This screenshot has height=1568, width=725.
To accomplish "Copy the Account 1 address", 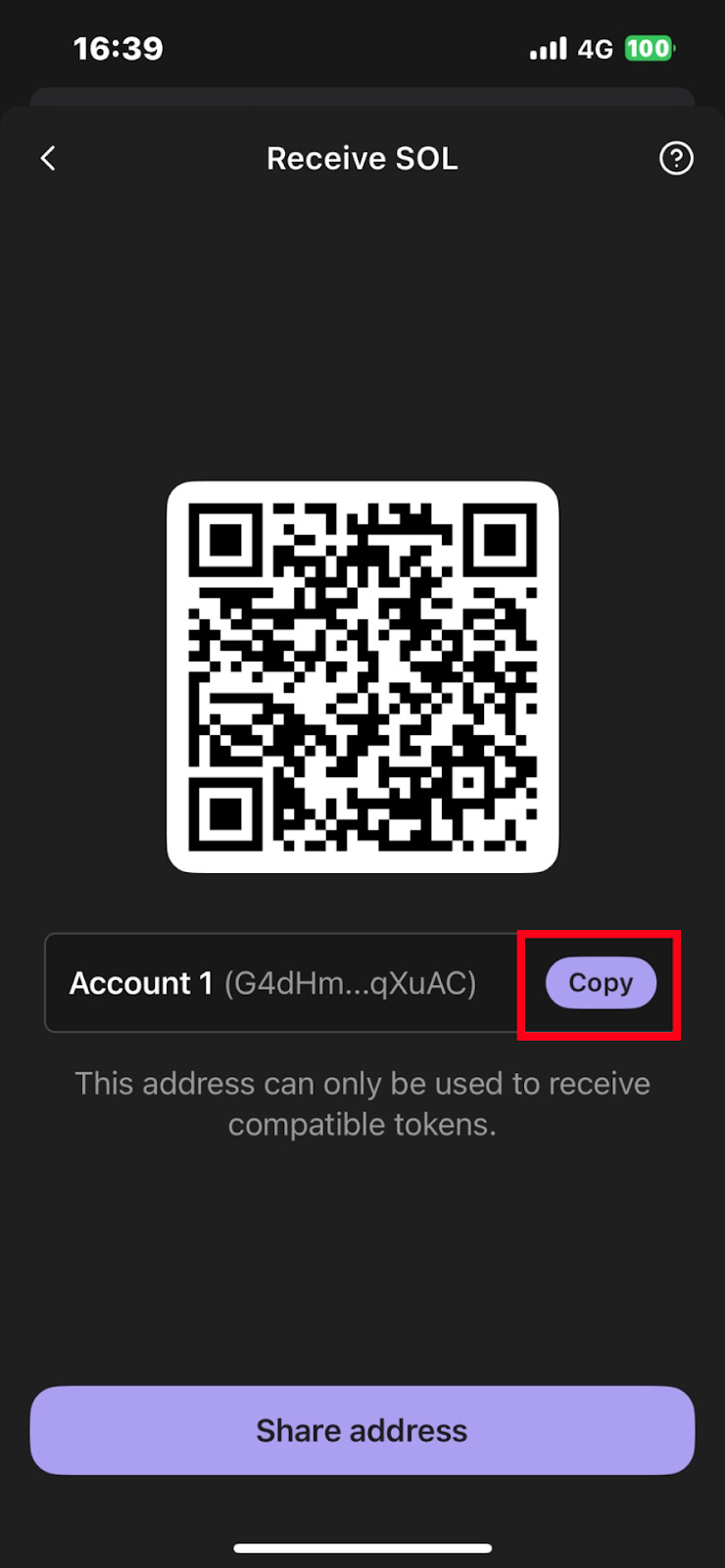I will coord(600,982).
